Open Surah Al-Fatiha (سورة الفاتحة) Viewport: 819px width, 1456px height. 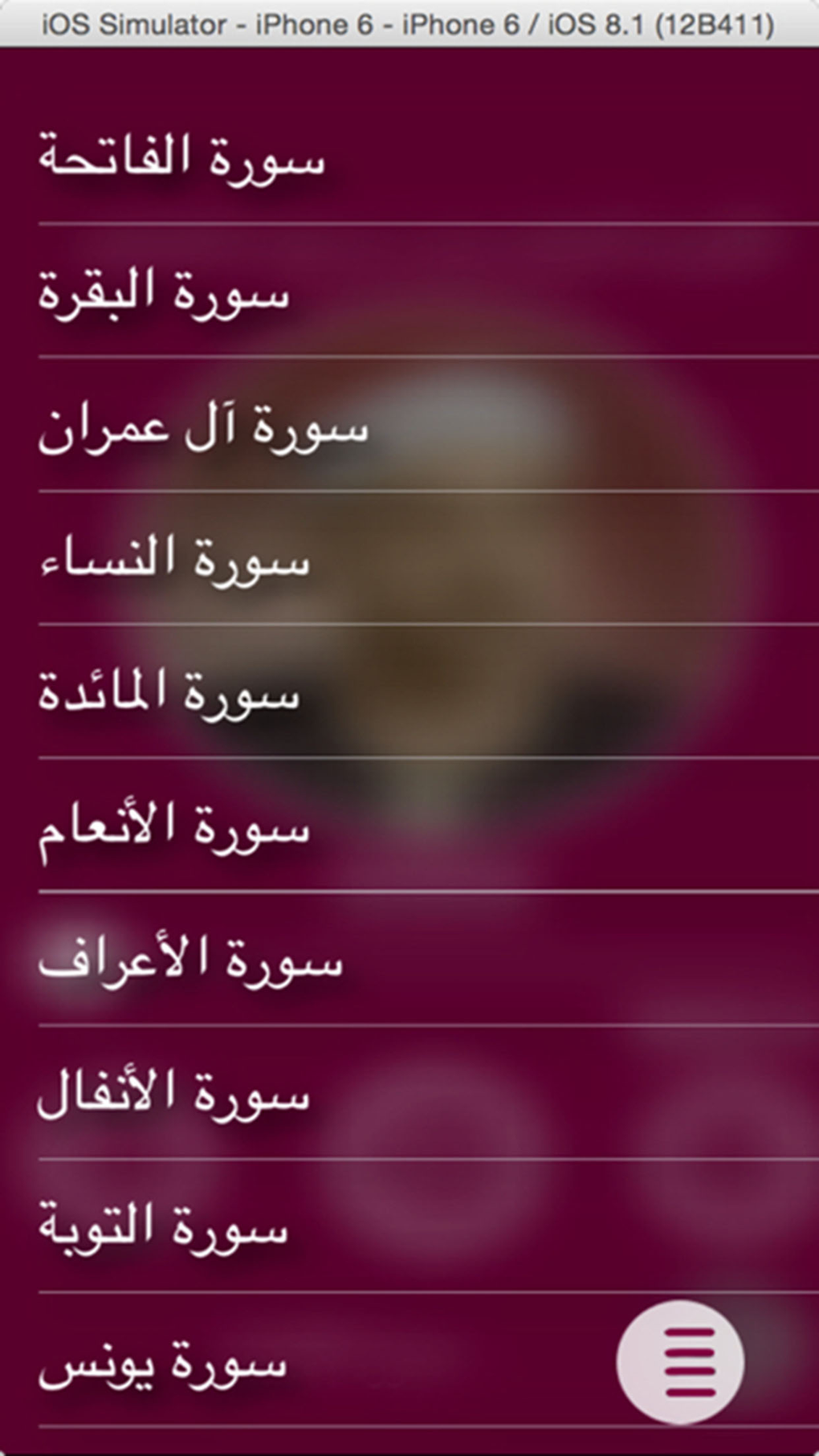[x=182, y=157]
